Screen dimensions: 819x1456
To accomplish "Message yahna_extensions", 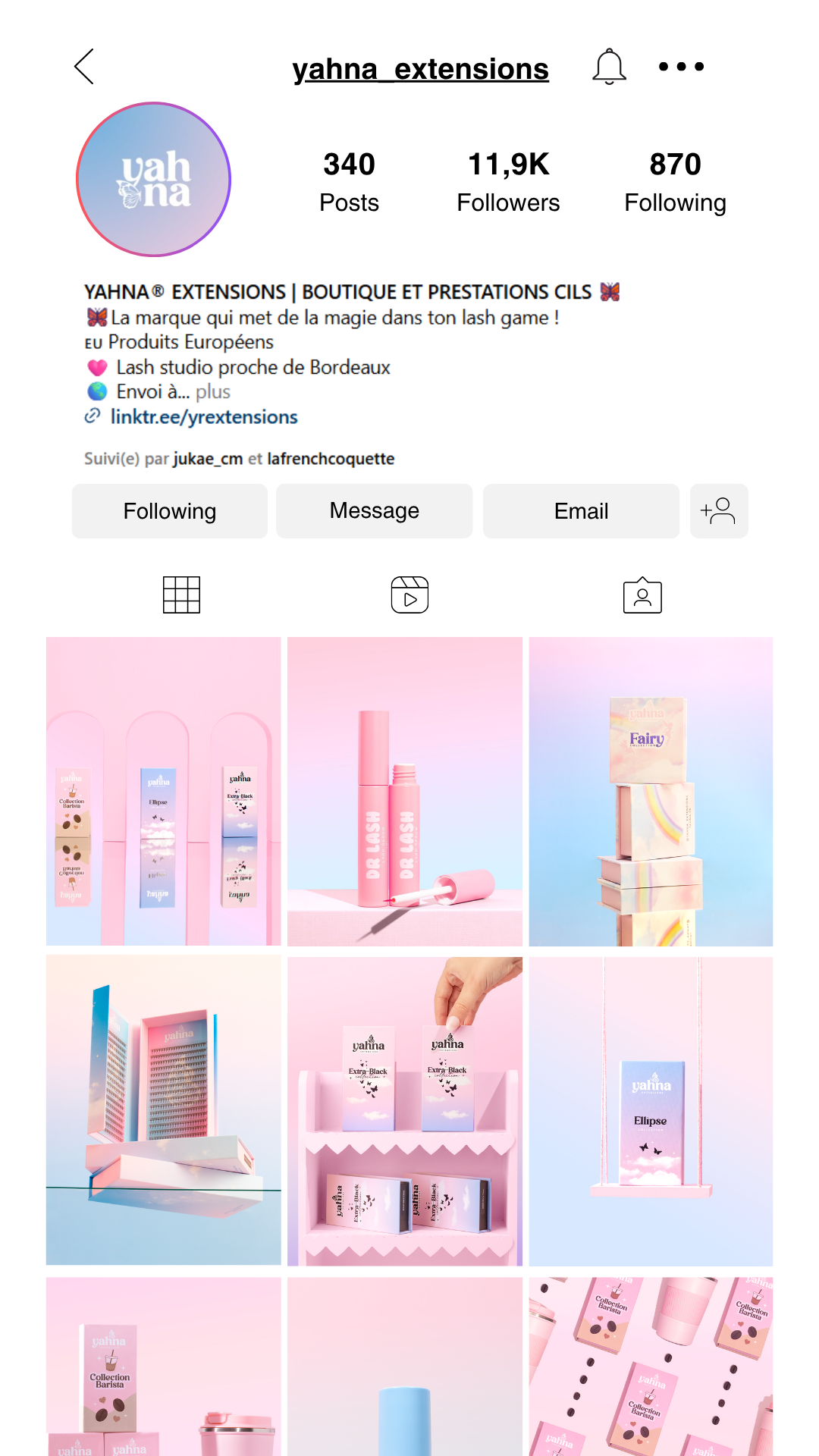I will tap(374, 511).
